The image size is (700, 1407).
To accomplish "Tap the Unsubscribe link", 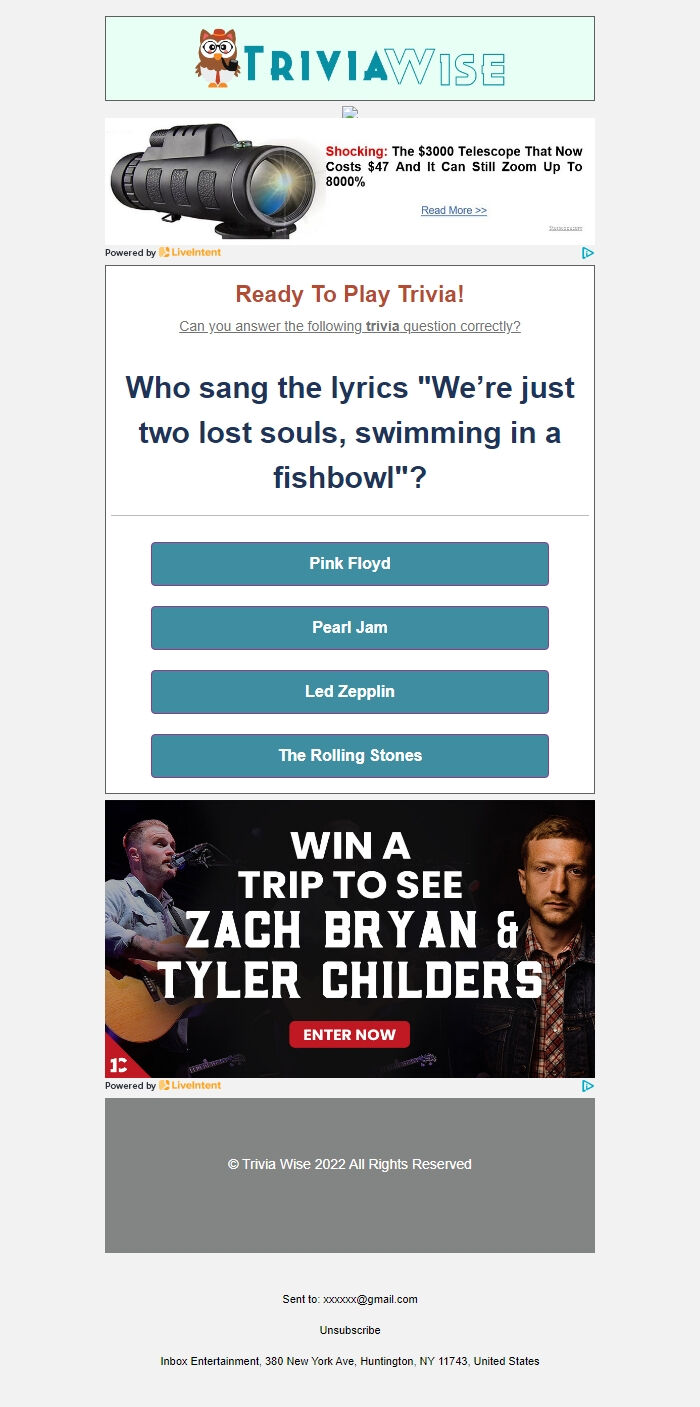I will [x=350, y=1330].
